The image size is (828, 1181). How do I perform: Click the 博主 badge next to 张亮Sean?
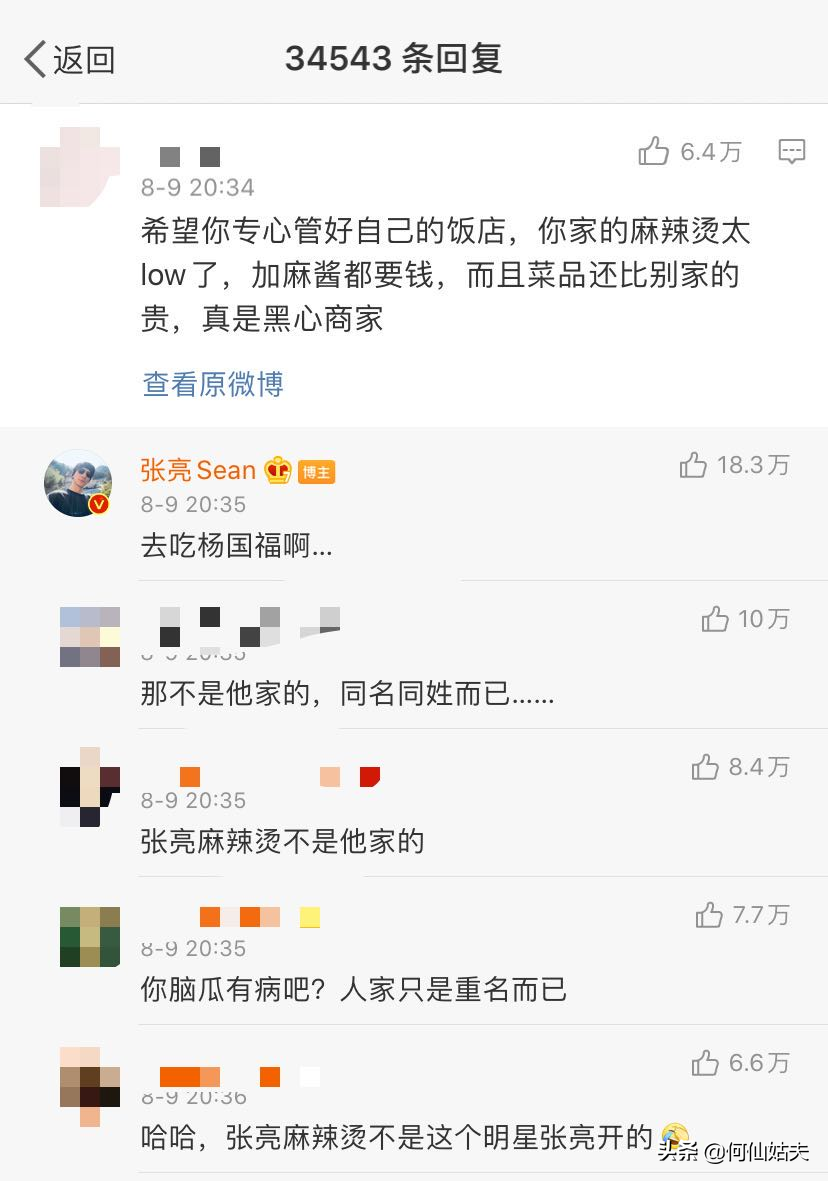(317, 471)
